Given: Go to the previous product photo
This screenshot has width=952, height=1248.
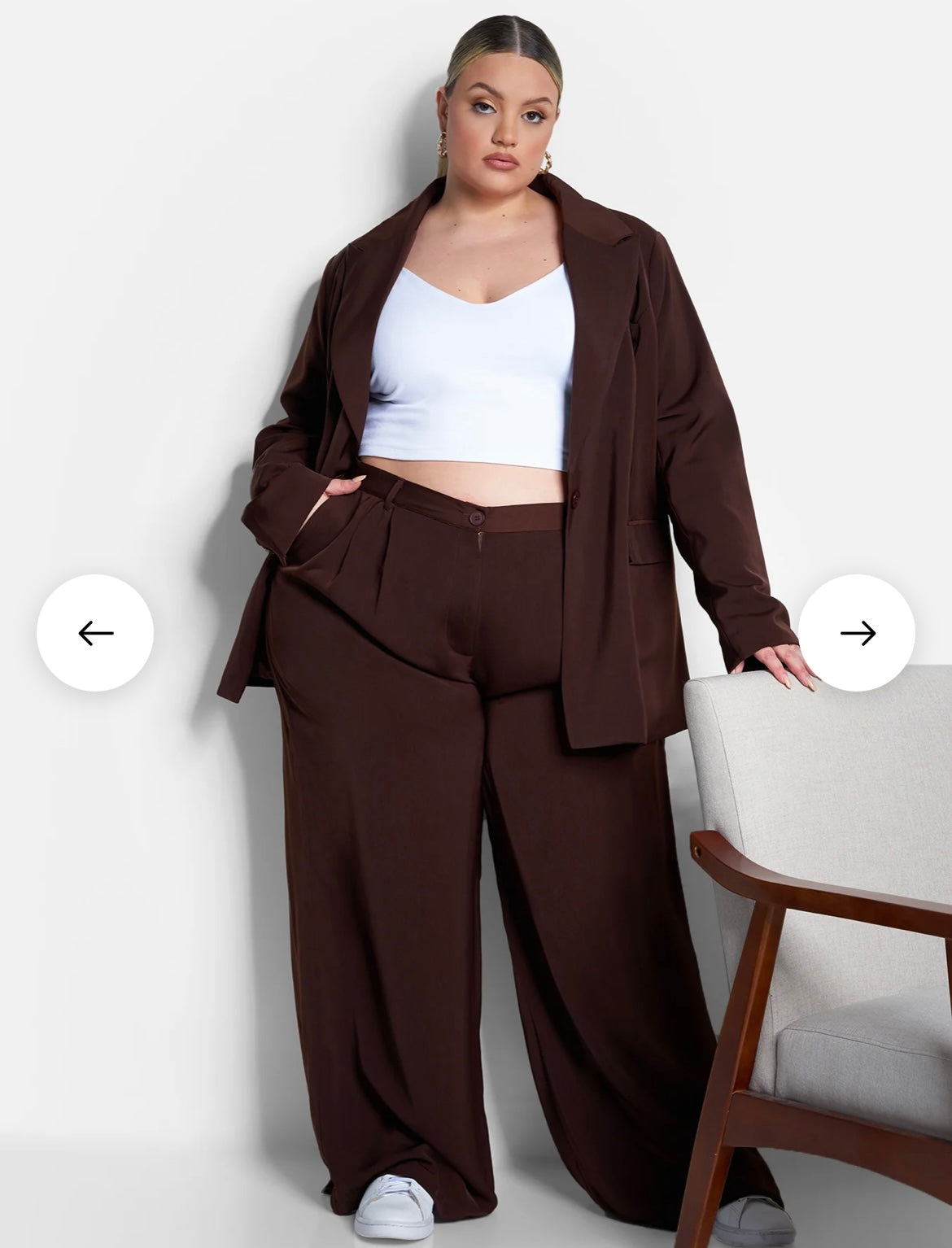Looking at the screenshot, I should 95,632.
